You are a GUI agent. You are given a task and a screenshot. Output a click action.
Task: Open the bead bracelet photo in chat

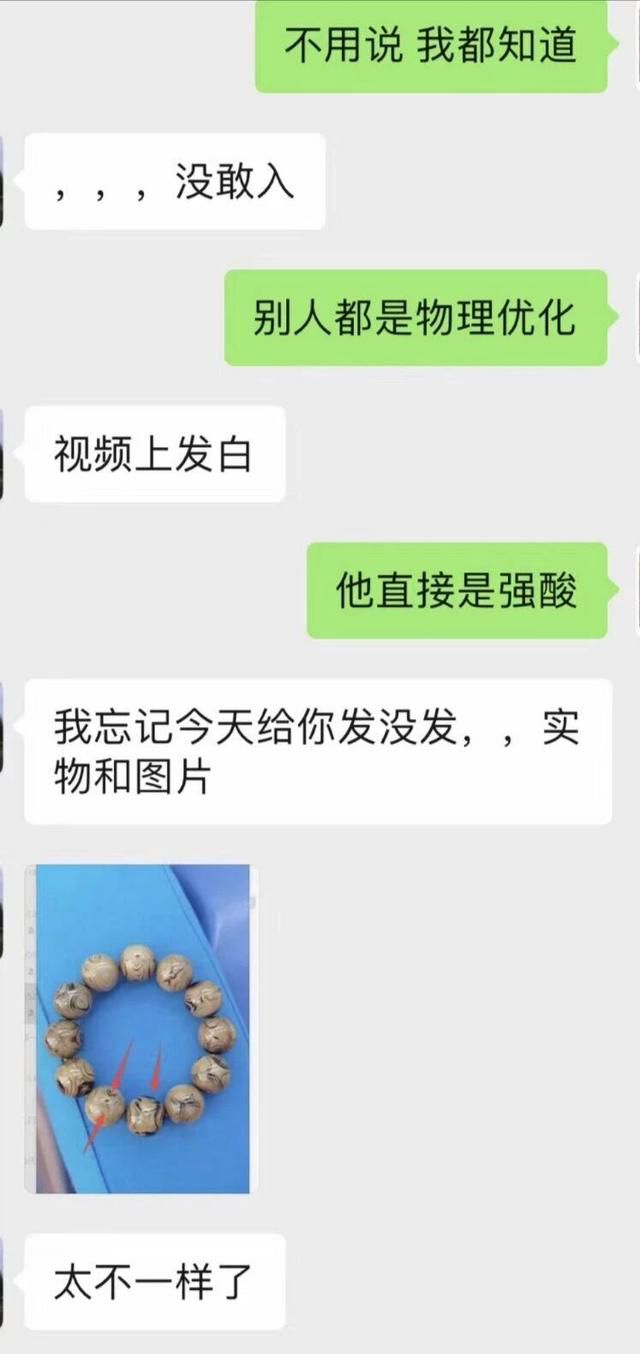point(143,1028)
